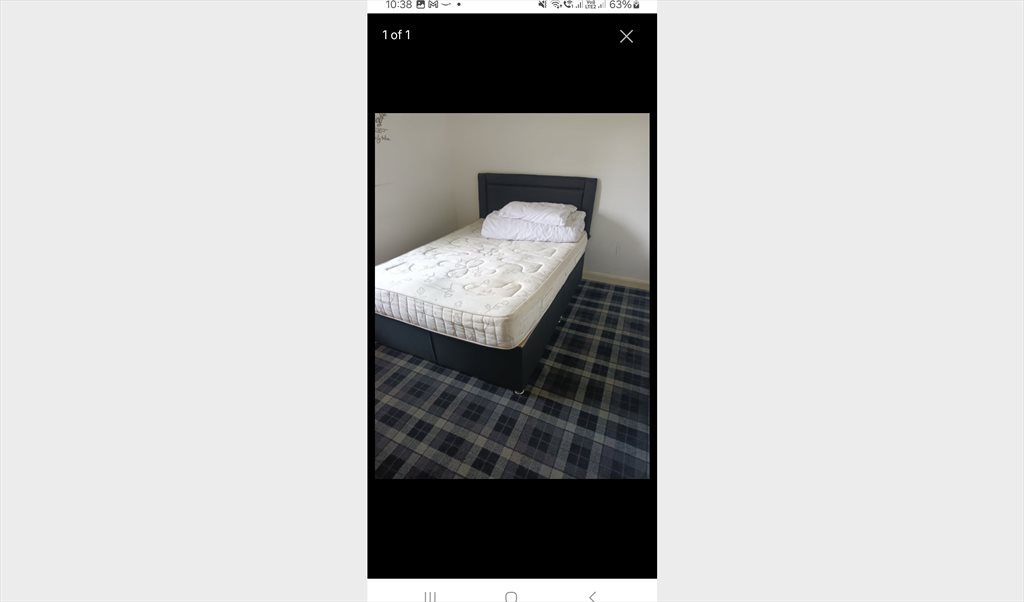Go to the home screen
Viewport: 1024px width, 602px height.
(x=511, y=596)
